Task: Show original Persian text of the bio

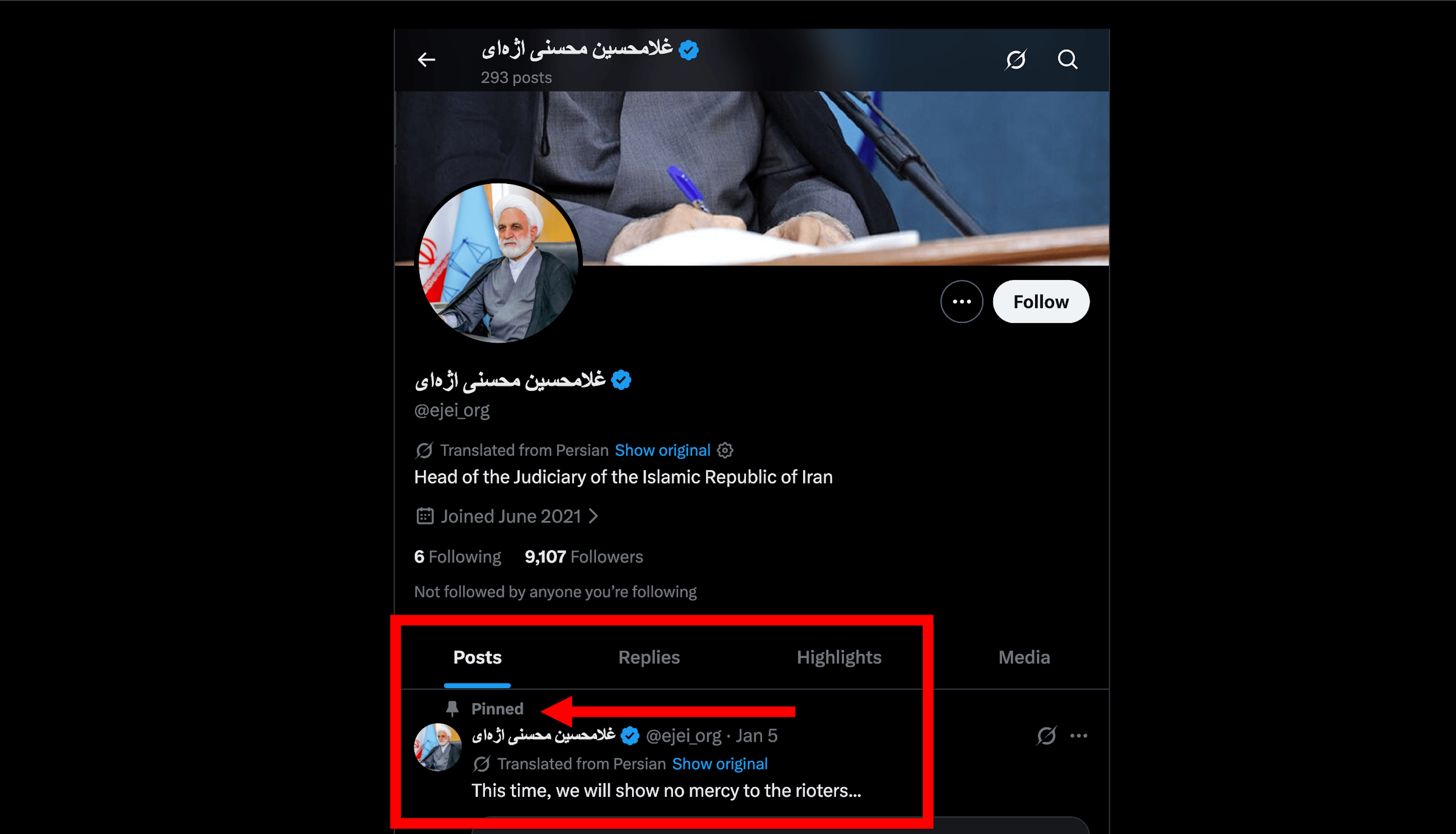Action: (x=662, y=450)
